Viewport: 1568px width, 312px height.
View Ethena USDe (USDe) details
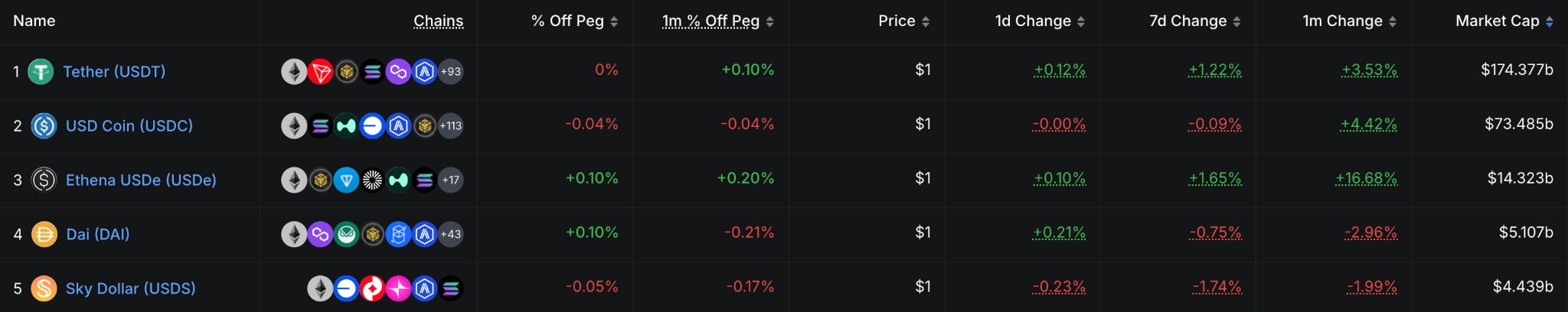(x=141, y=180)
